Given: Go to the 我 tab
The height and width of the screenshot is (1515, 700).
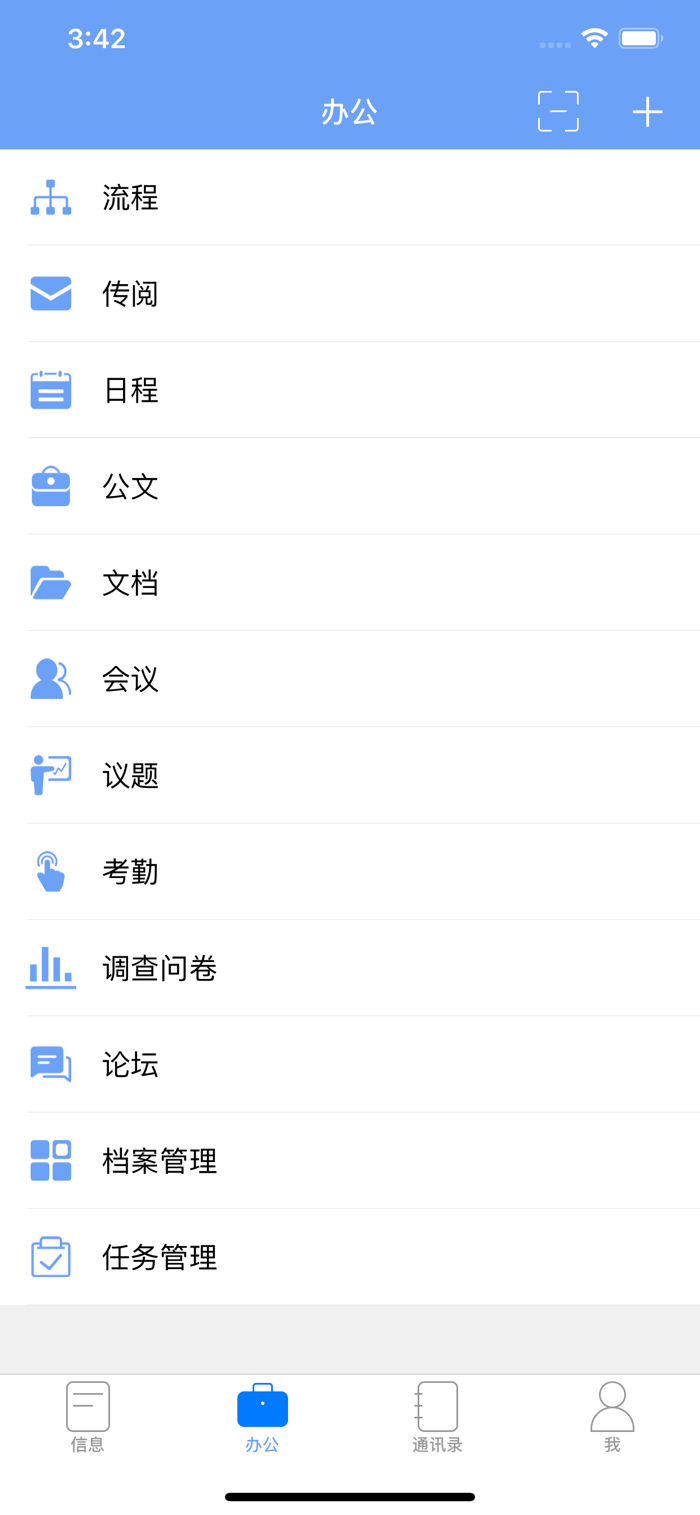Looking at the screenshot, I should click(x=612, y=1417).
